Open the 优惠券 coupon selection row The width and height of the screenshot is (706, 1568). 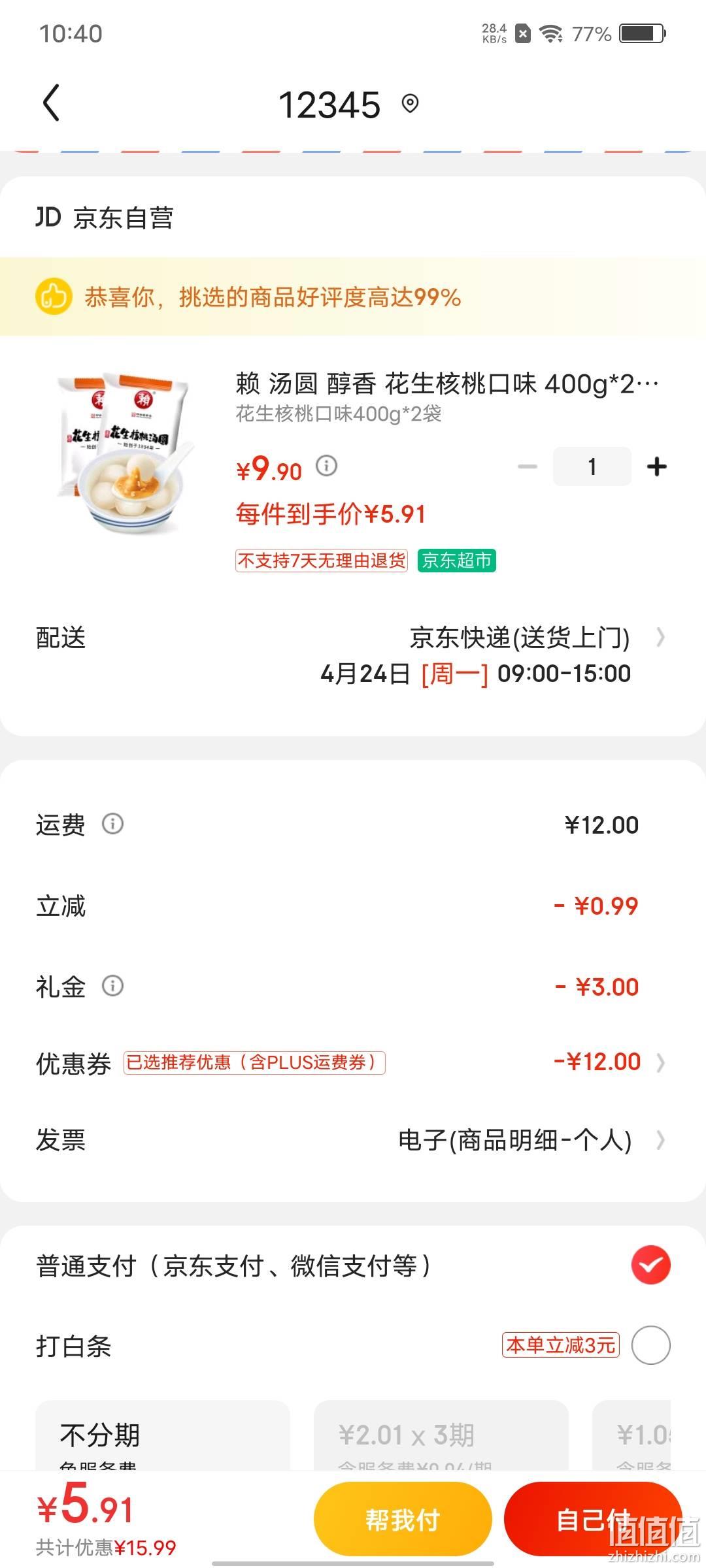coord(353,1062)
